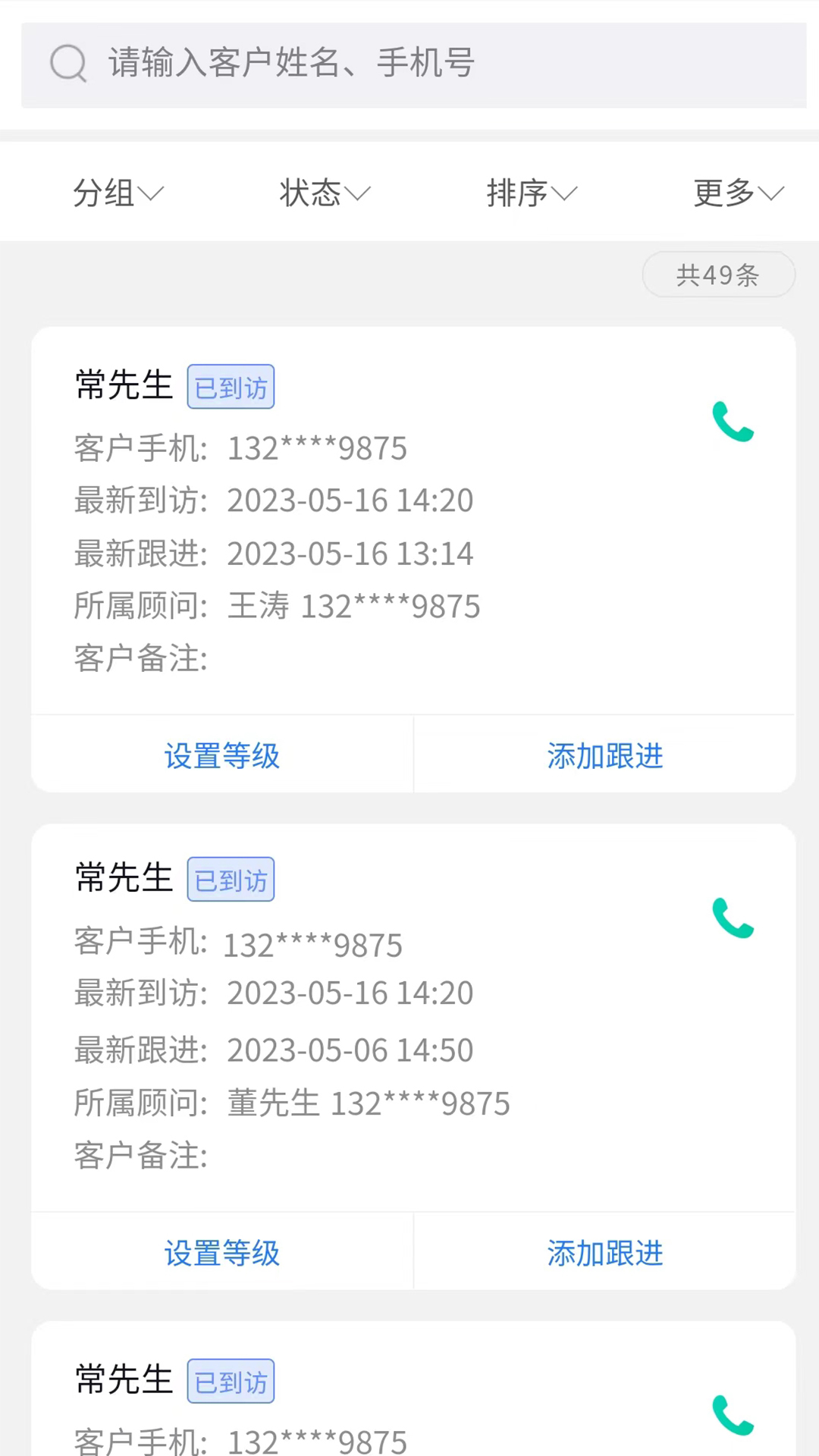
Task: Click the search input field
Action: point(409,64)
